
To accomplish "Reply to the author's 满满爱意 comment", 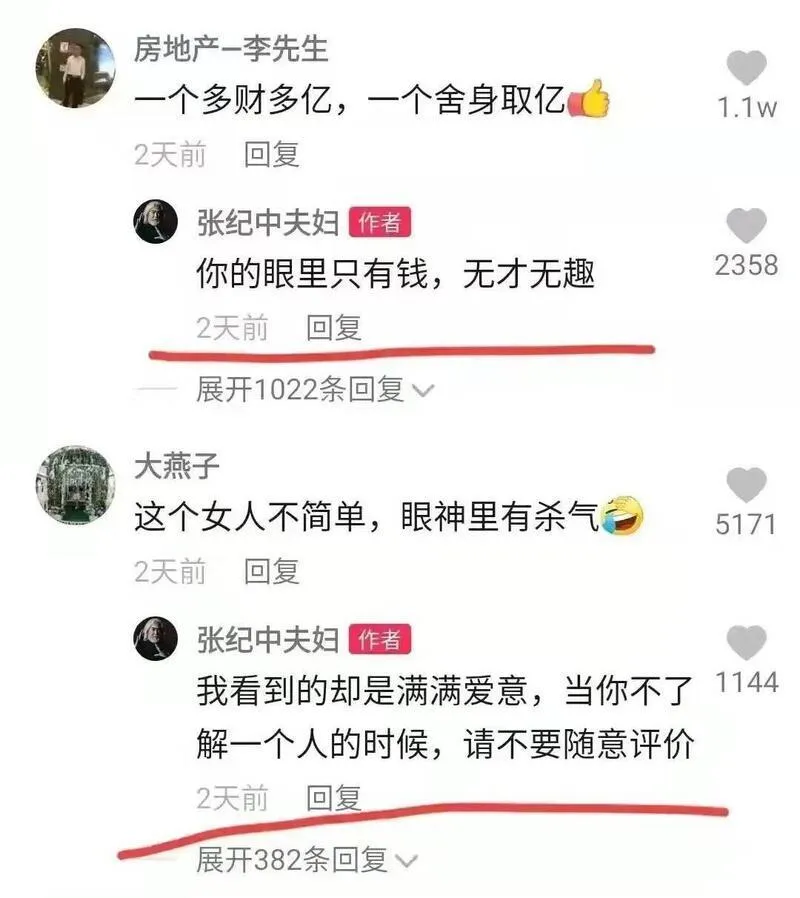I will click(x=334, y=797).
